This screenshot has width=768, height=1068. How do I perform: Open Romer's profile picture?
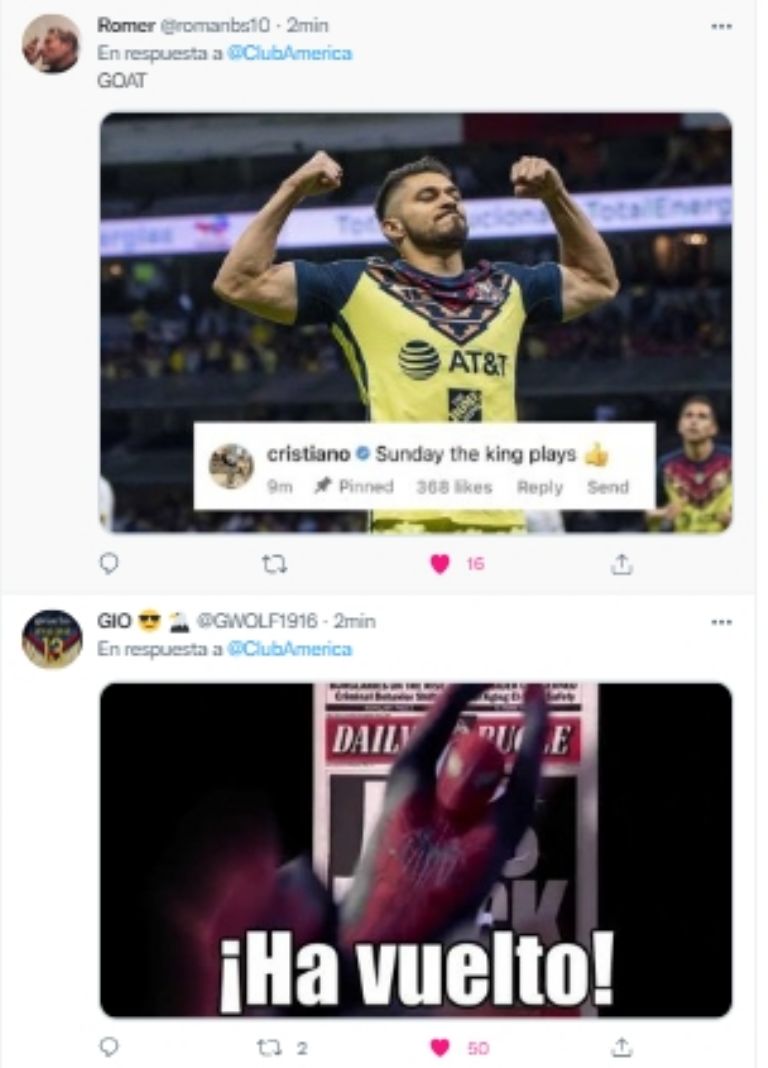(x=51, y=44)
